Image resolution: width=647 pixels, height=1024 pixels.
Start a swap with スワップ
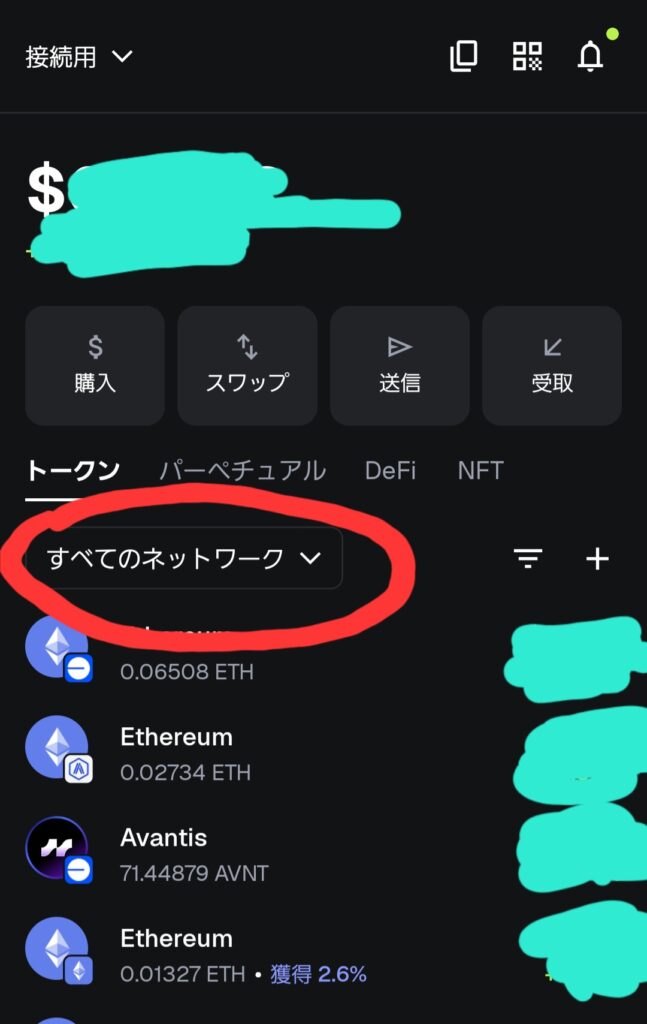(x=247, y=365)
